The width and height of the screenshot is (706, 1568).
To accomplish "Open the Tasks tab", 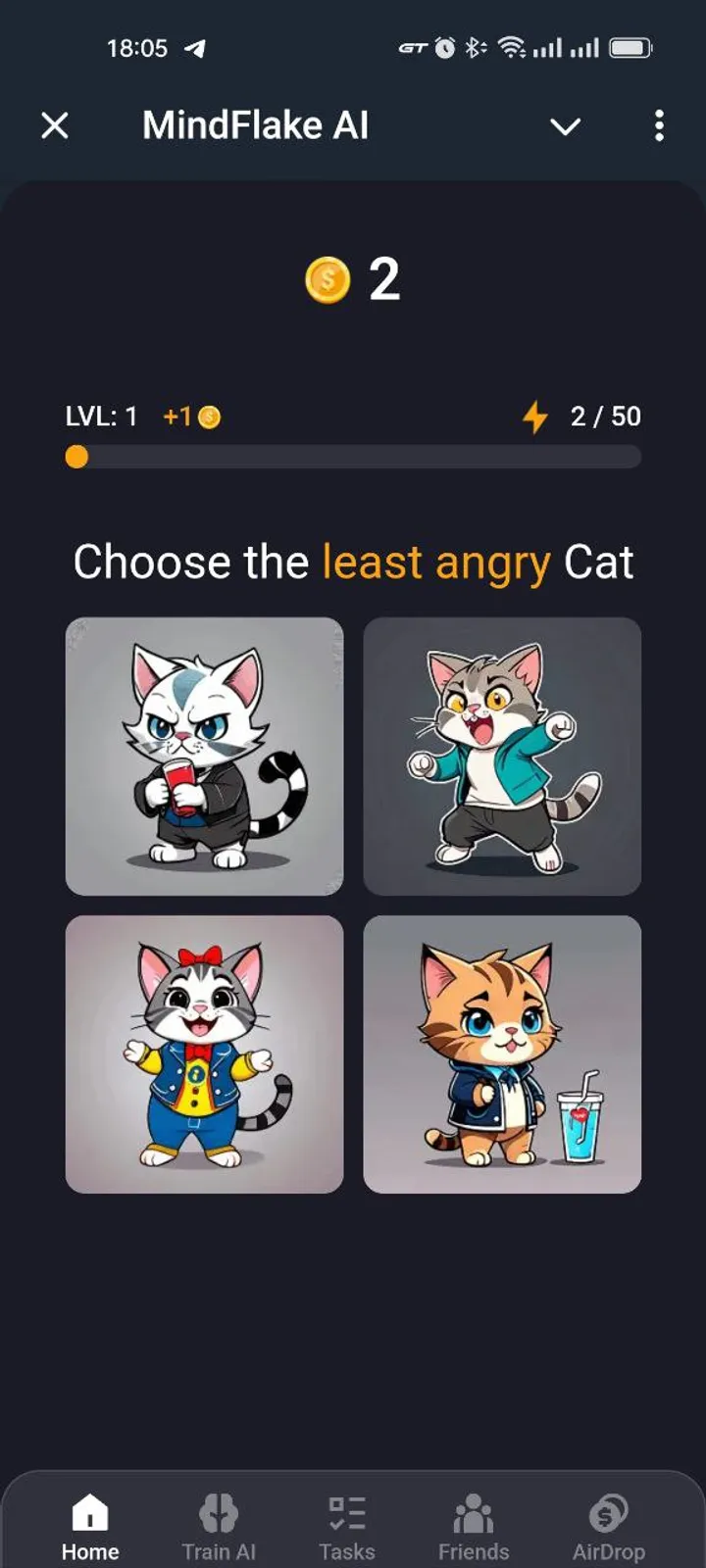I will click(347, 1527).
